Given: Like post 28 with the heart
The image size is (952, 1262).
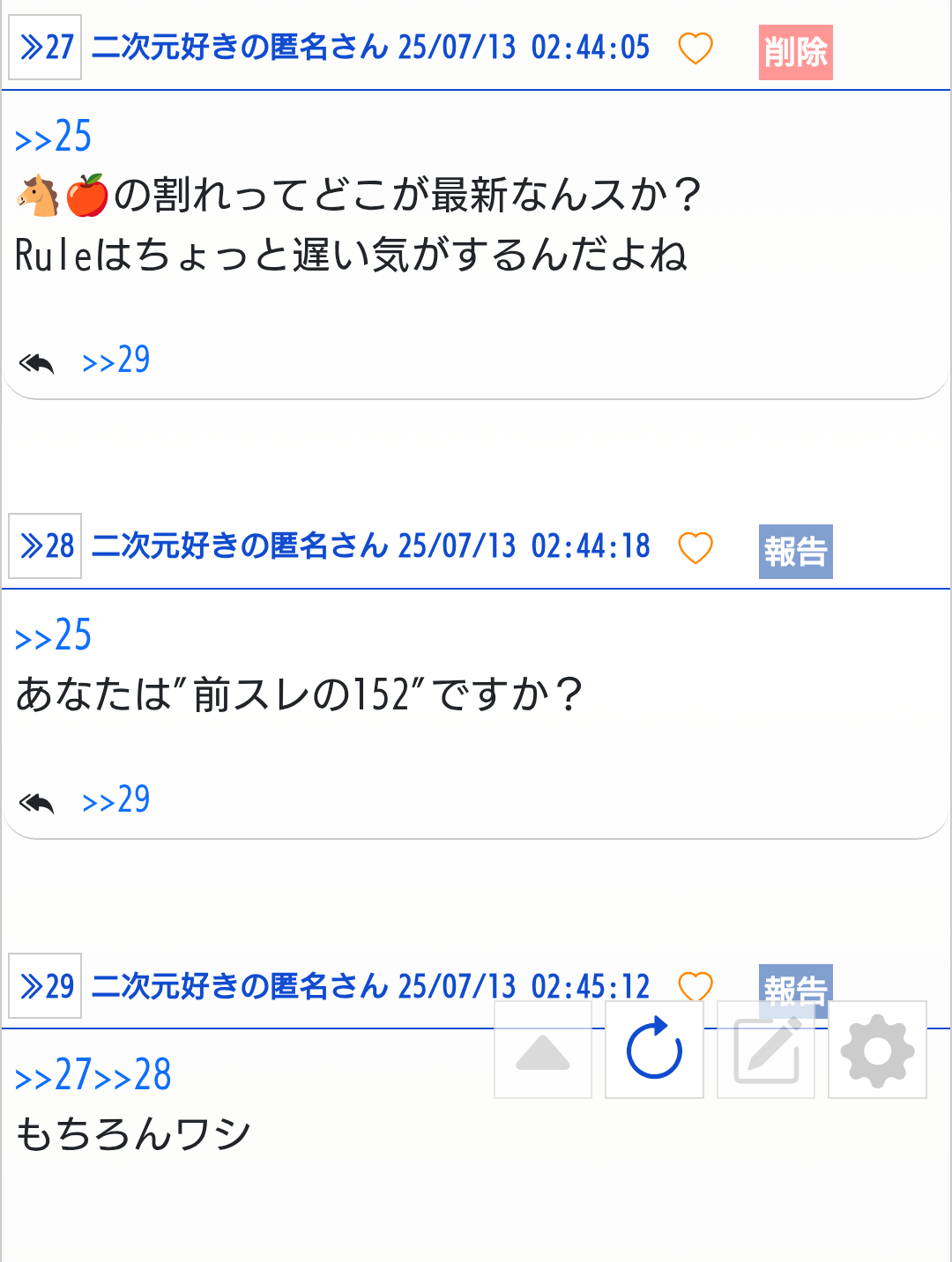Looking at the screenshot, I should tap(695, 548).
